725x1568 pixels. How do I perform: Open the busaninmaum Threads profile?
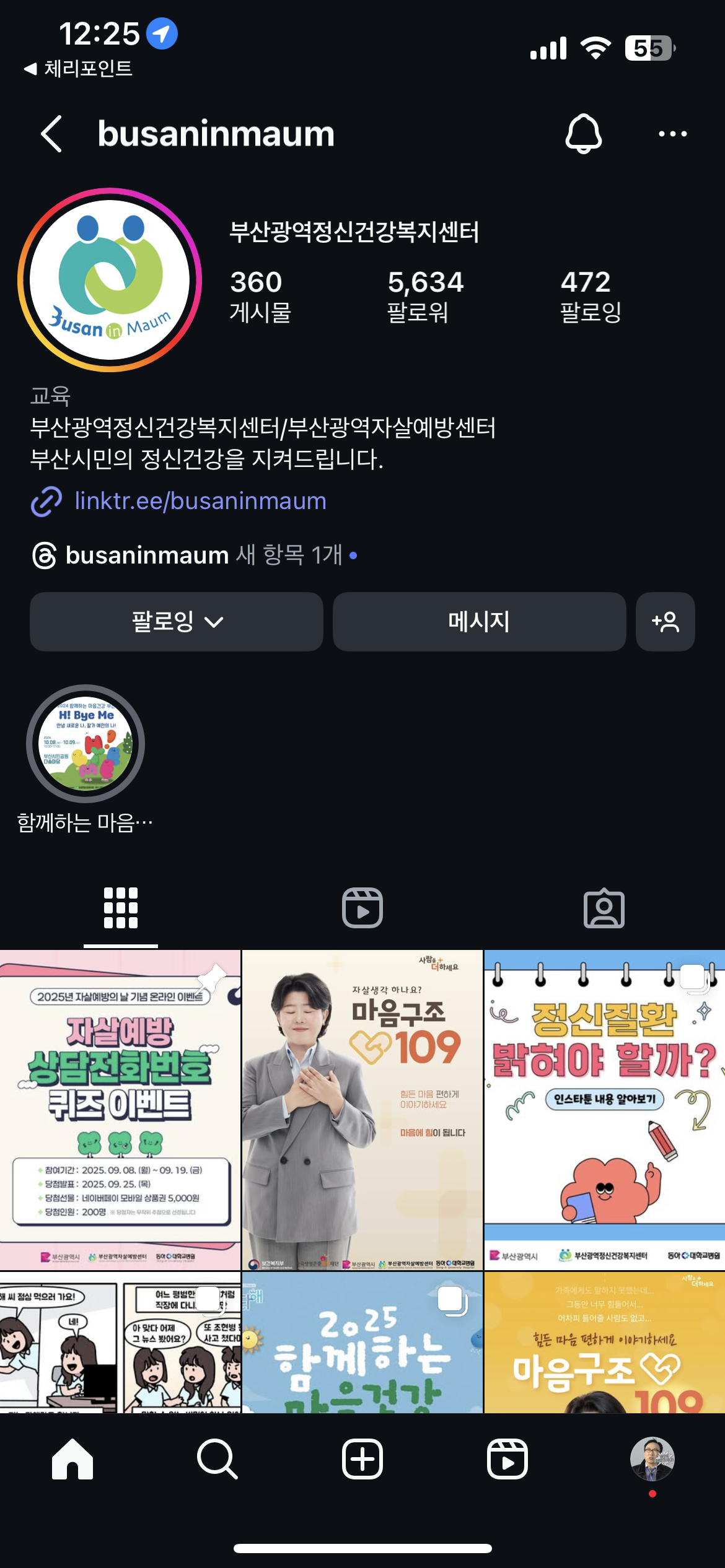146,555
